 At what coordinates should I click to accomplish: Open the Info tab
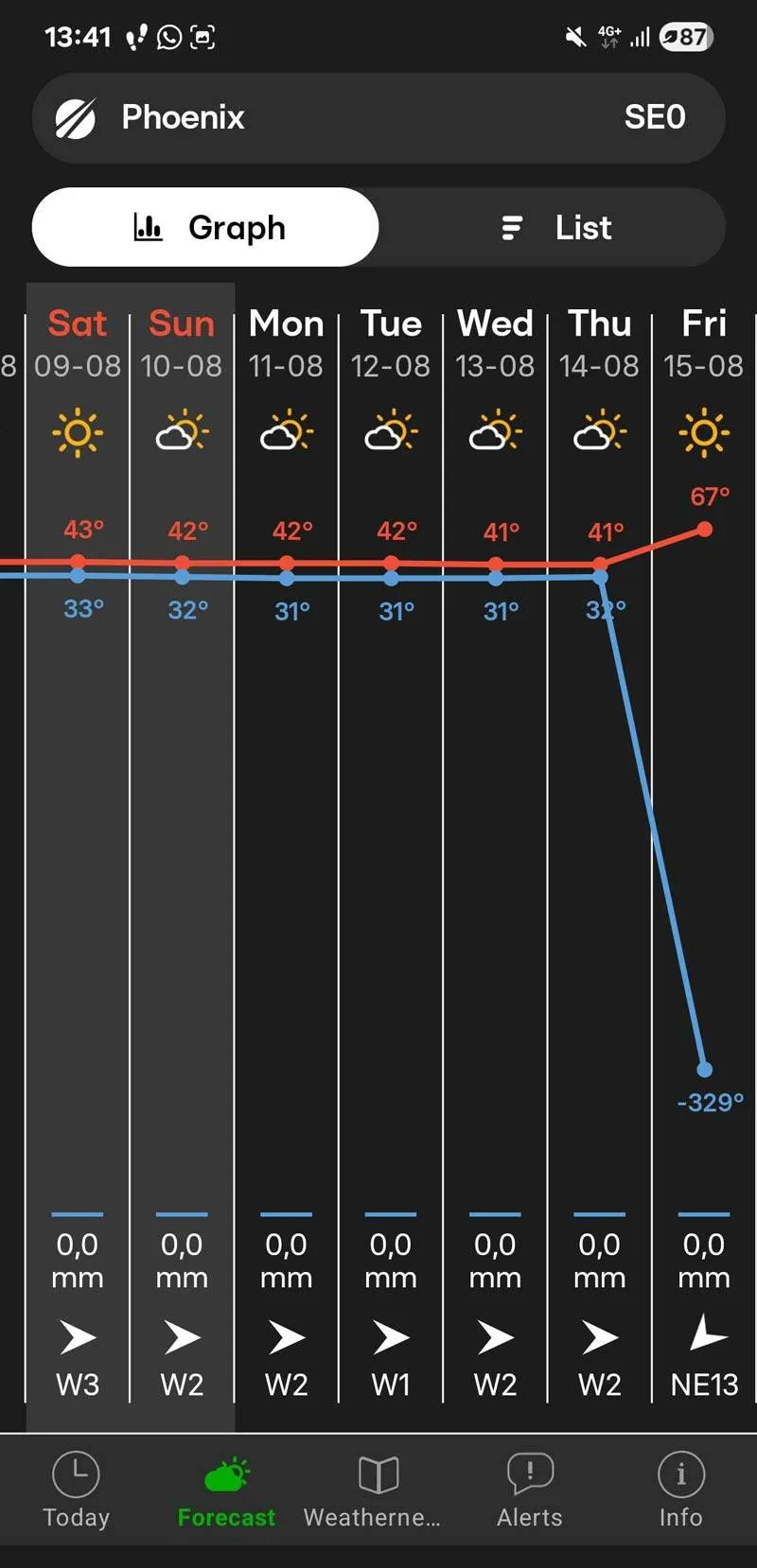click(x=680, y=1490)
